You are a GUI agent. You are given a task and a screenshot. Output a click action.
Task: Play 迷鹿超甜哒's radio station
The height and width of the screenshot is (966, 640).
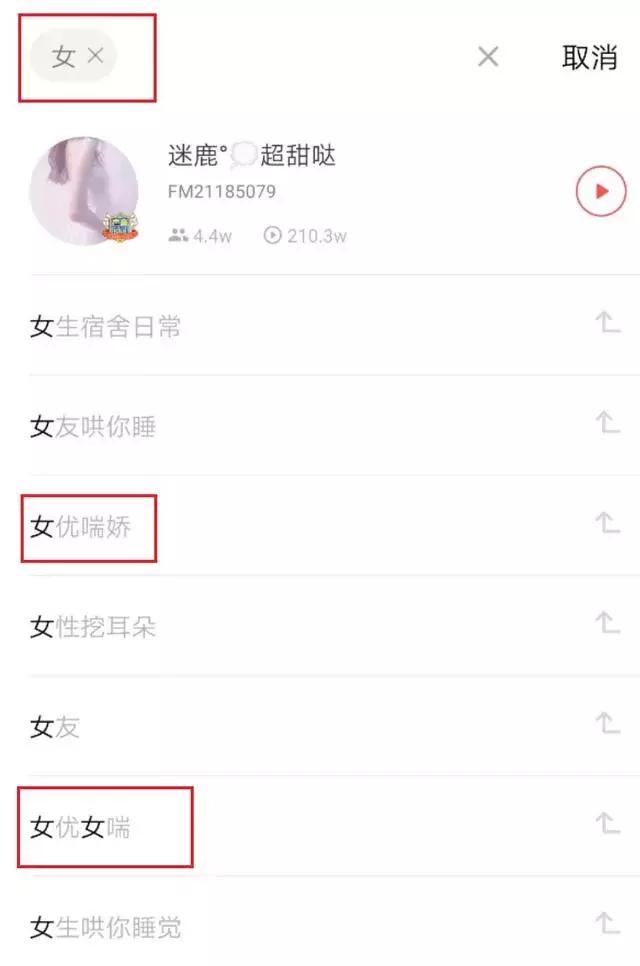coord(600,191)
